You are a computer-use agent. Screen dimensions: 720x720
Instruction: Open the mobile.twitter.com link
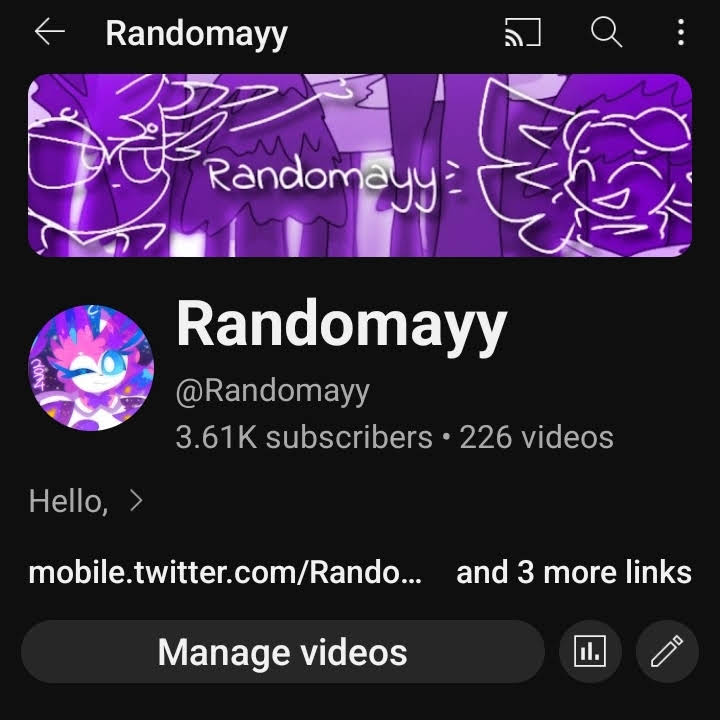225,572
